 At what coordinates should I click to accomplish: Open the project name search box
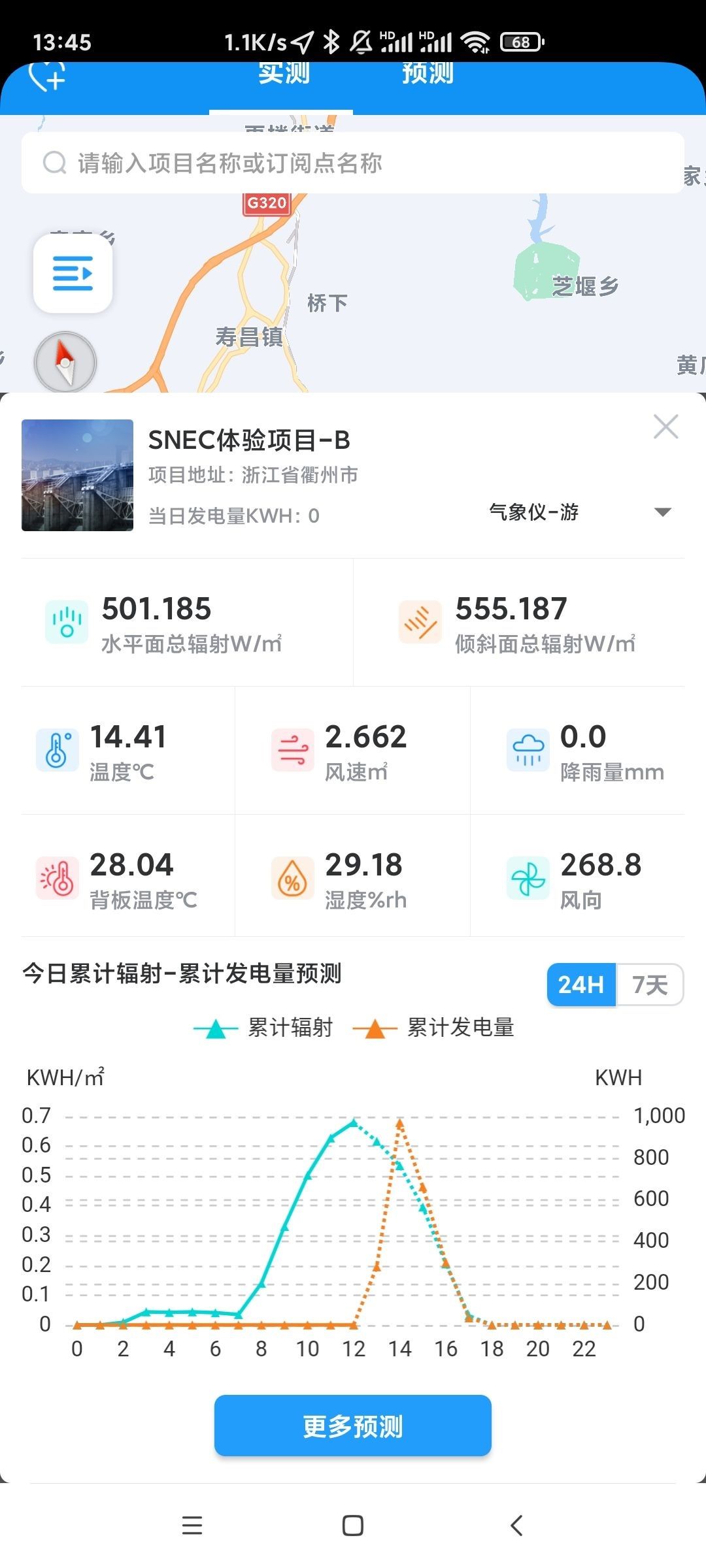pyautogui.click(x=353, y=163)
